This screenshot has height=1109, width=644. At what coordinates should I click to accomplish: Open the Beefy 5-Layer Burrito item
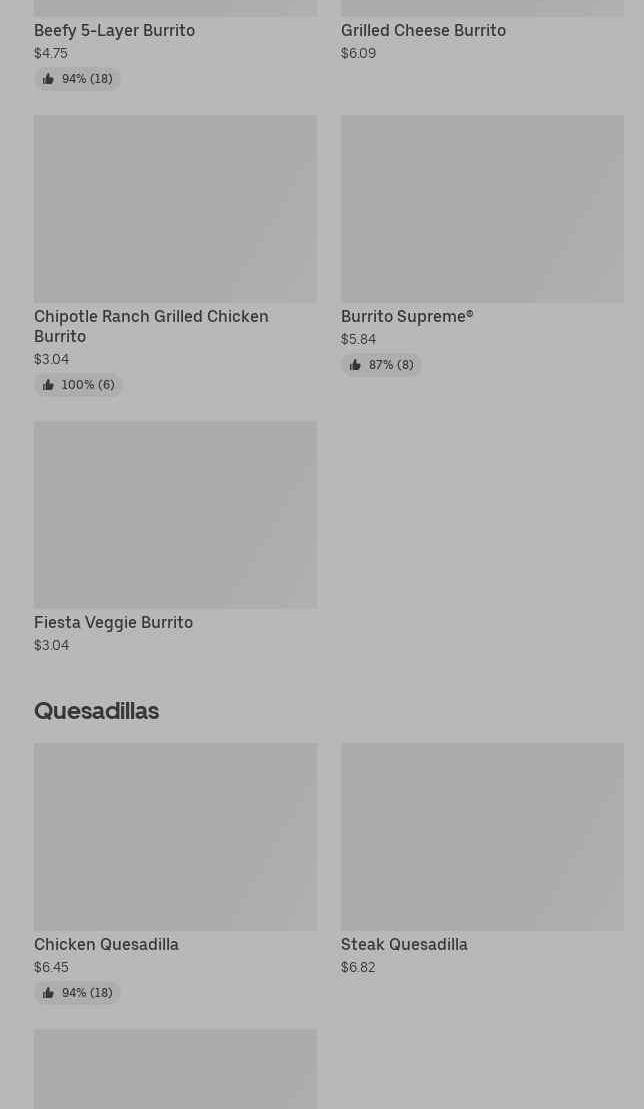coord(115,30)
